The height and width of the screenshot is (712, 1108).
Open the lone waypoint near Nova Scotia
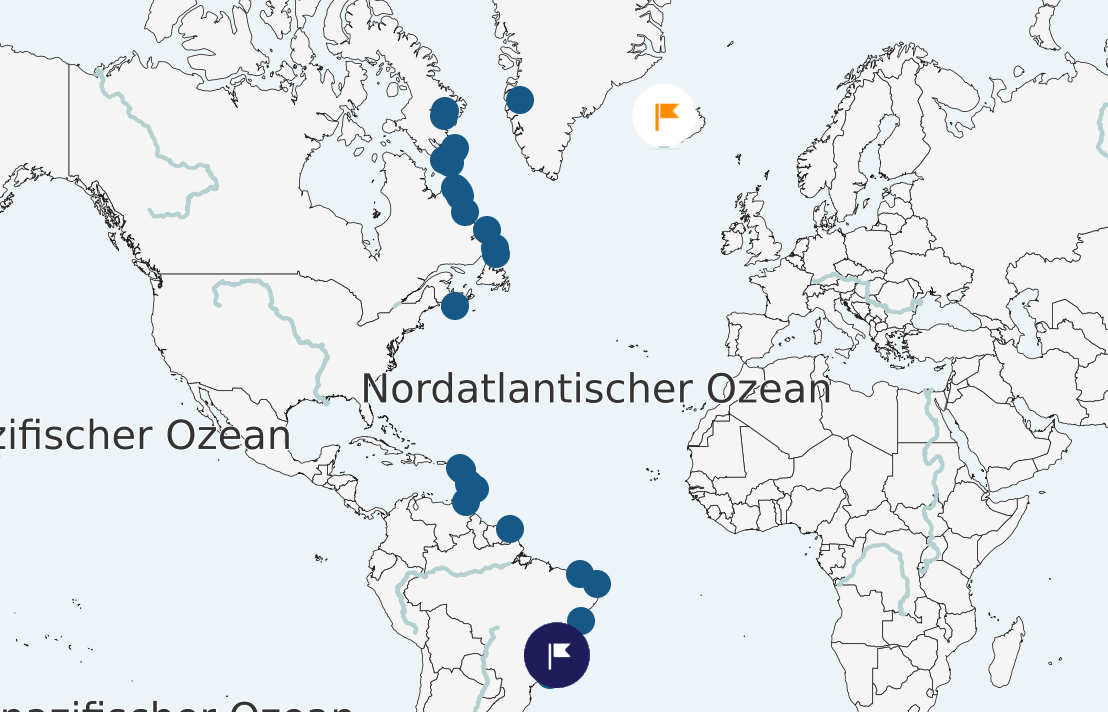tap(455, 305)
